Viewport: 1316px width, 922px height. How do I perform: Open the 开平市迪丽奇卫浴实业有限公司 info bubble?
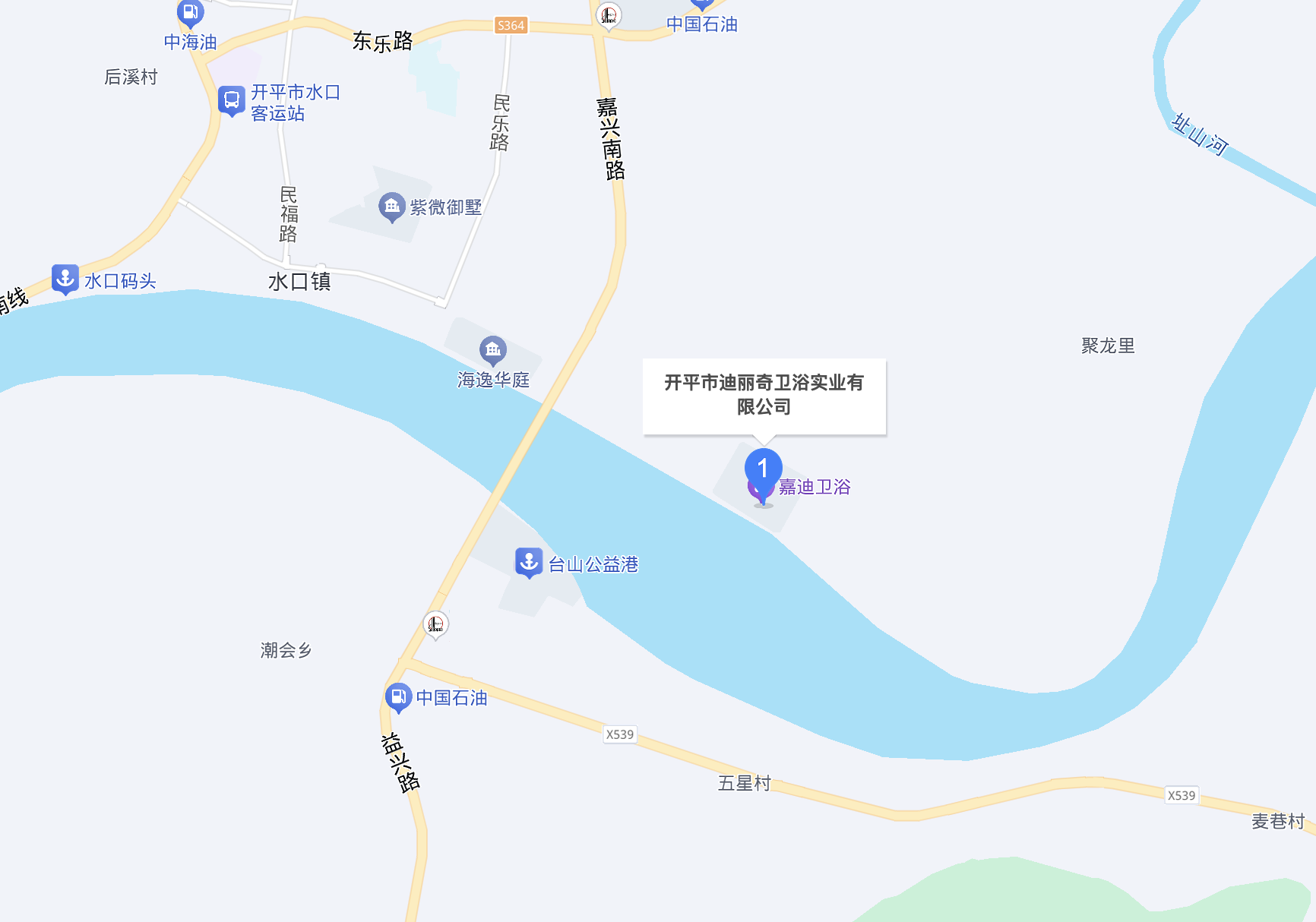[x=764, y=395]
